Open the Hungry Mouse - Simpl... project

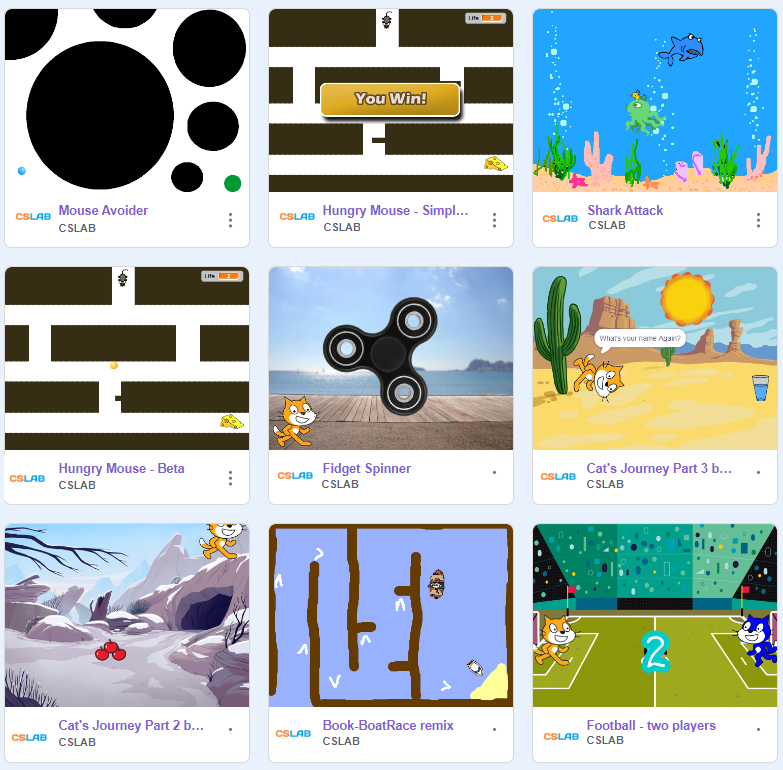(390, 100)
